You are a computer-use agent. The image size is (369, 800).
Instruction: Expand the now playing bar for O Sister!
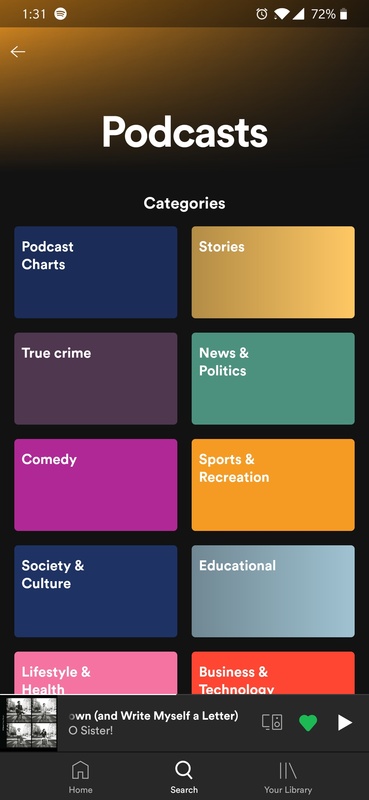[153, 723]
